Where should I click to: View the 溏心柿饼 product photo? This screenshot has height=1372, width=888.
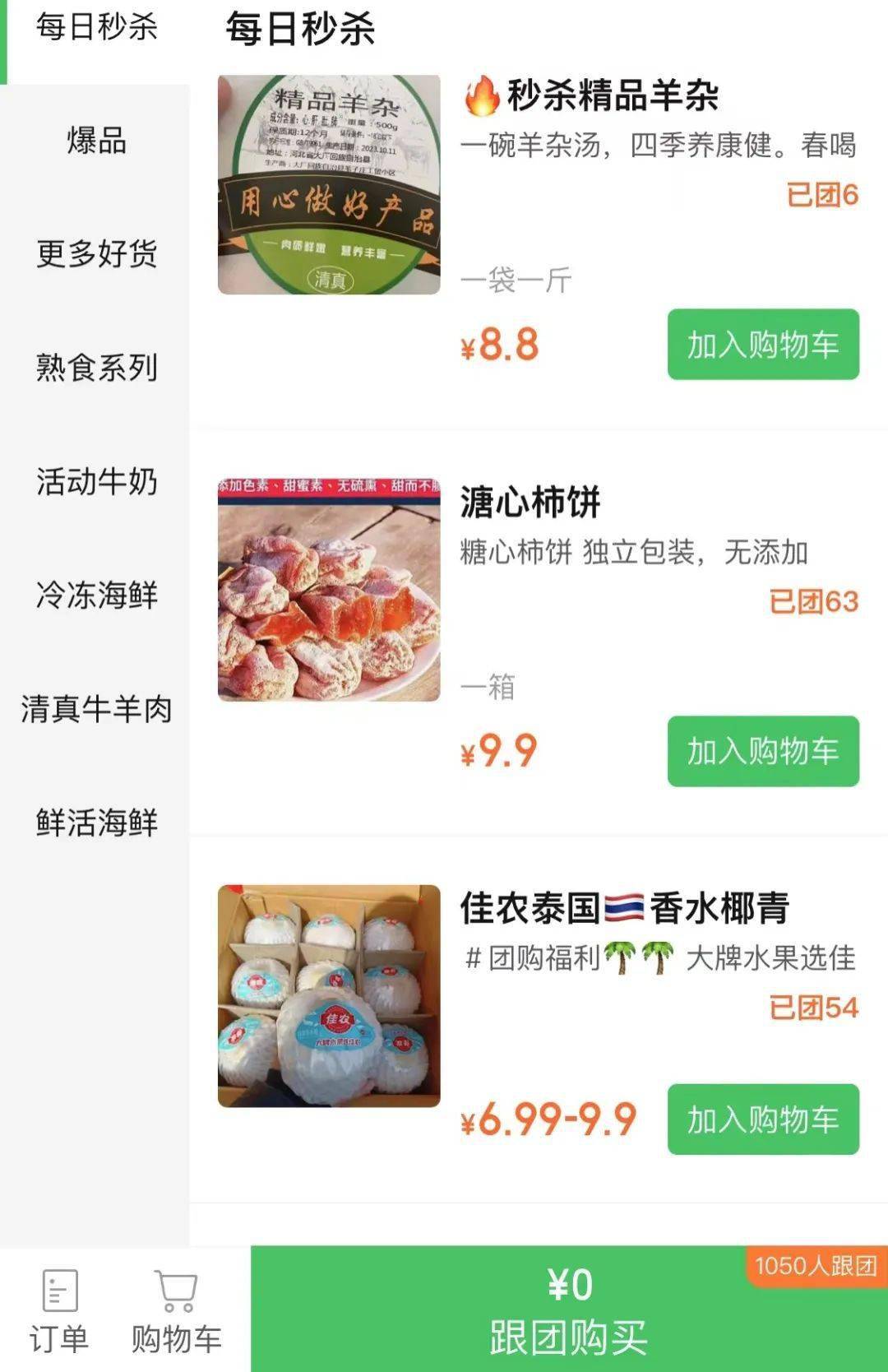[329, 590]
